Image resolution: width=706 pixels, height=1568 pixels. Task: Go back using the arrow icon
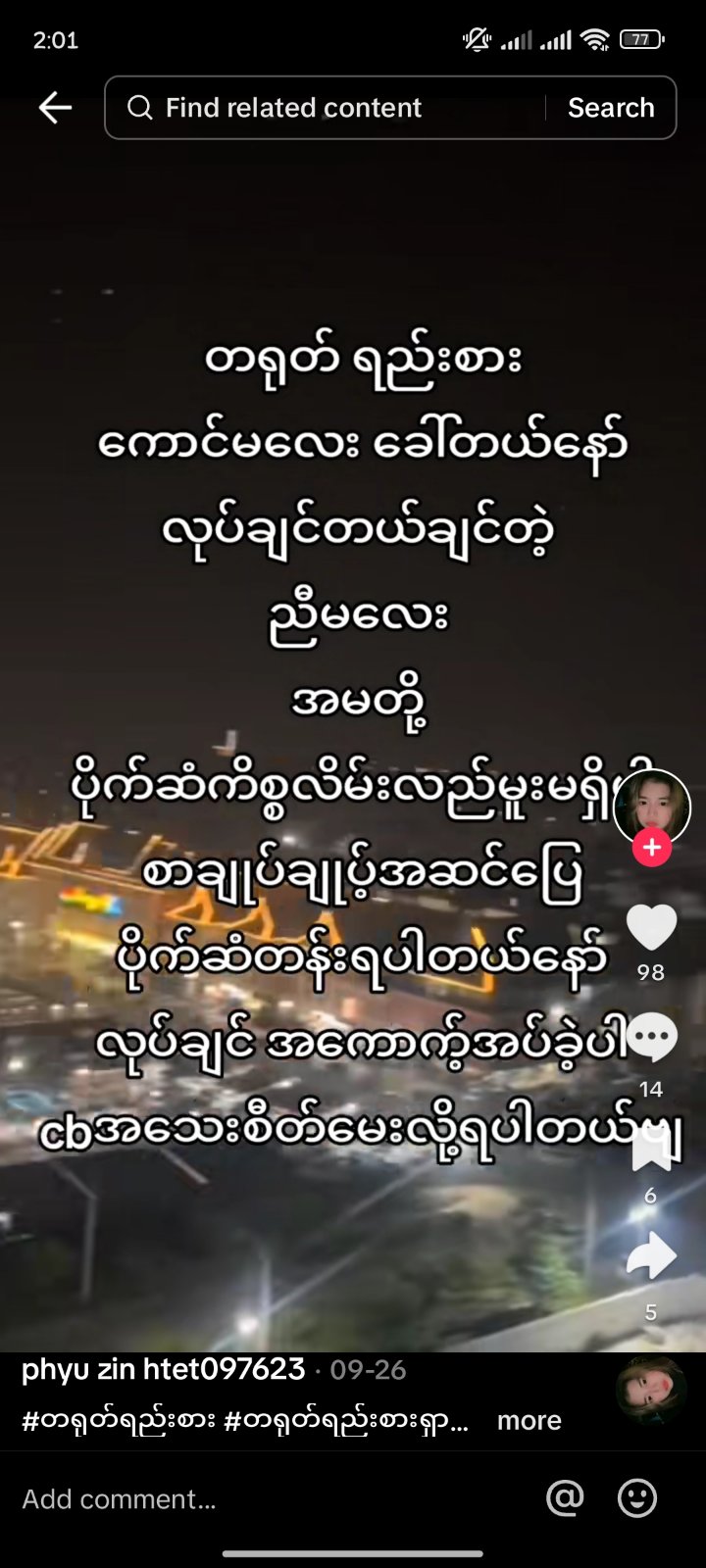[x=55, y=108]
